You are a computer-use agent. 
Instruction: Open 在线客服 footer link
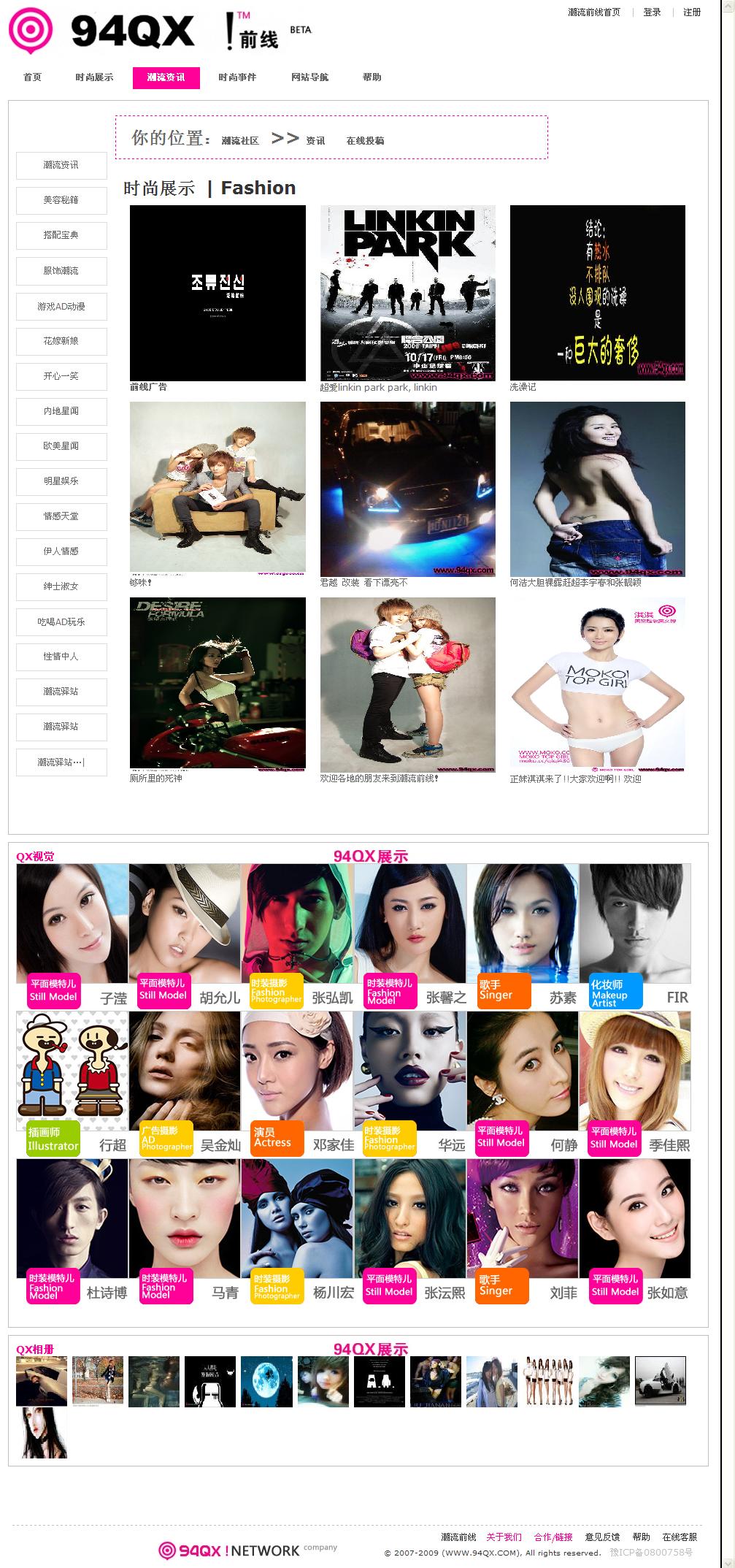coord(679,1537)
